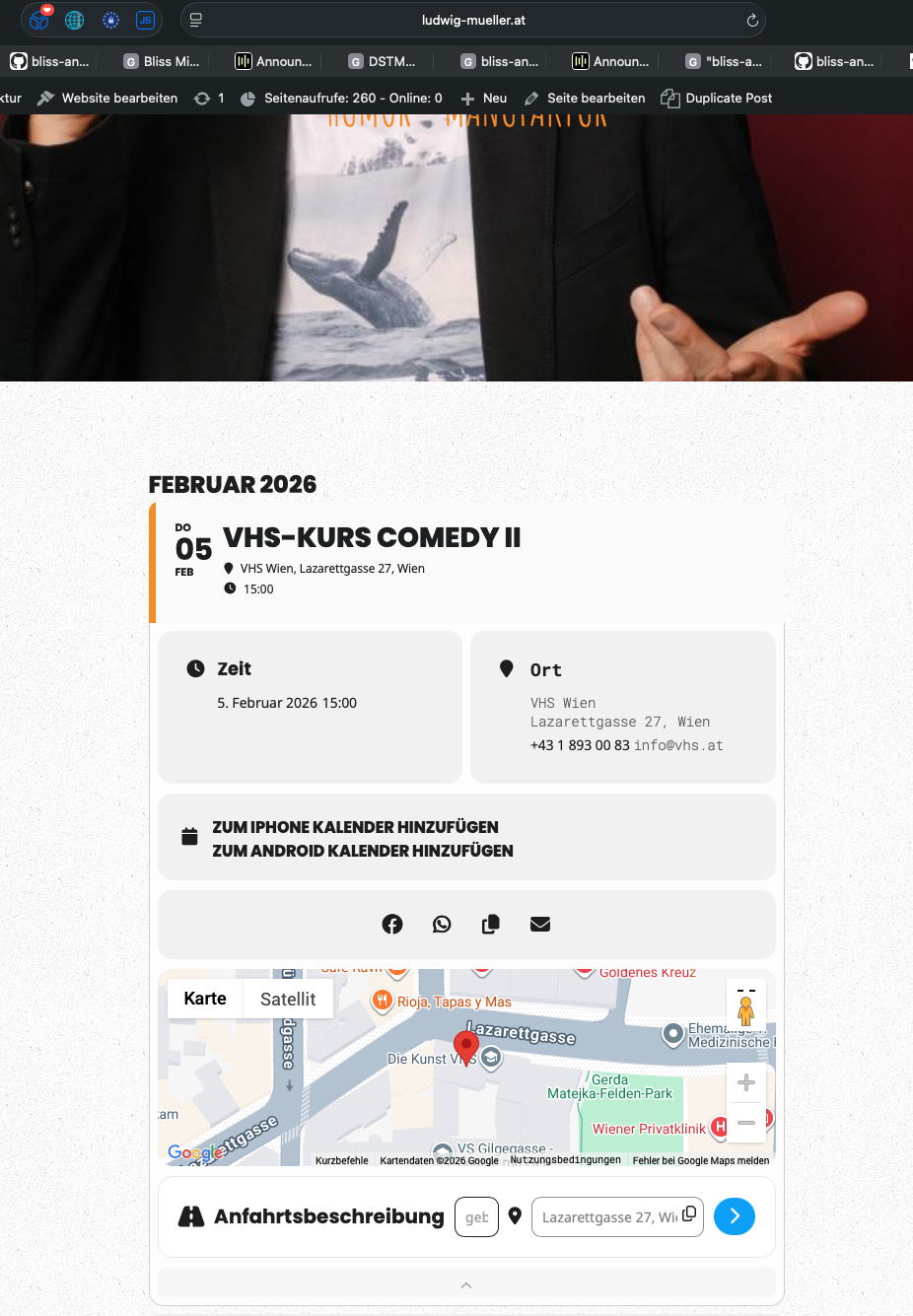Open Website bearbeiten in admin bar

107,98
